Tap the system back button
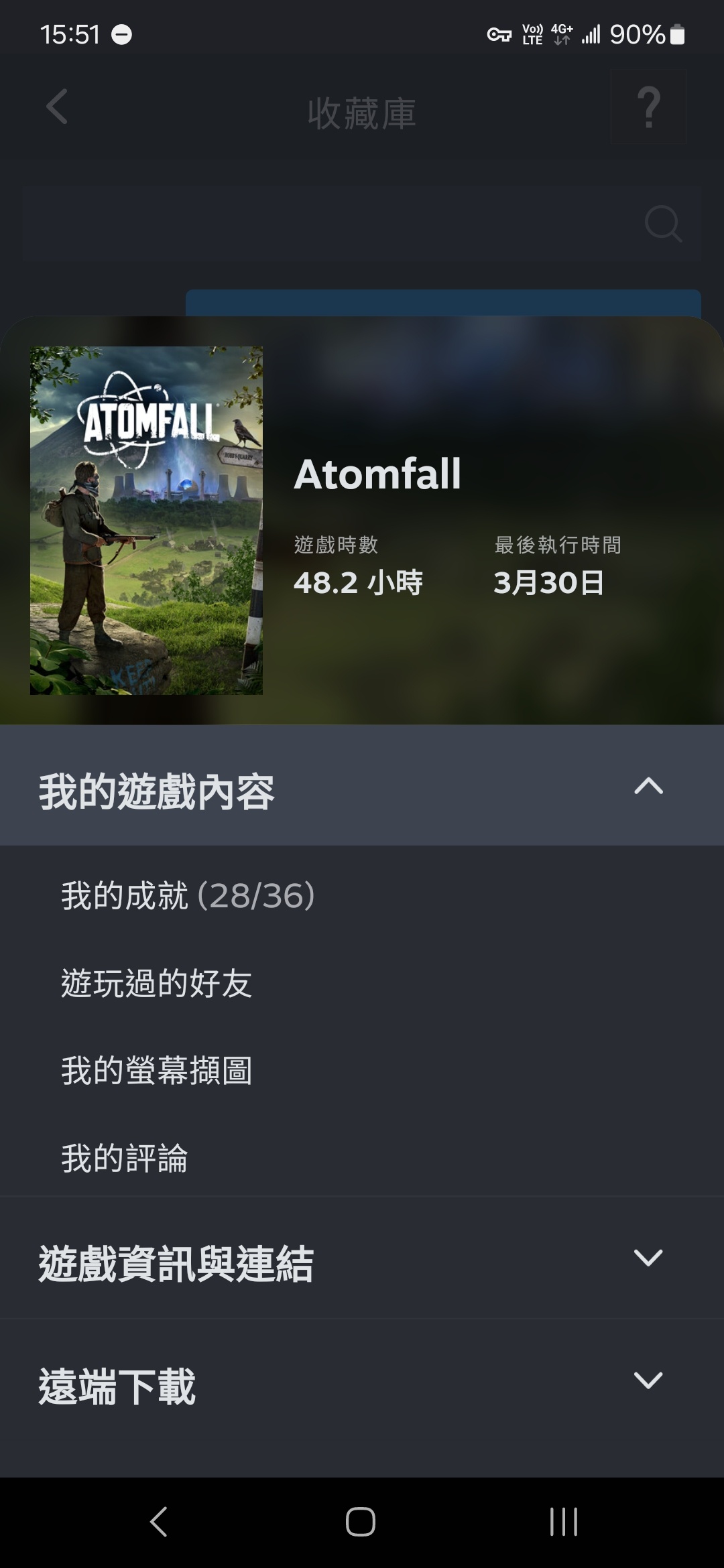 click(158, 1521)
